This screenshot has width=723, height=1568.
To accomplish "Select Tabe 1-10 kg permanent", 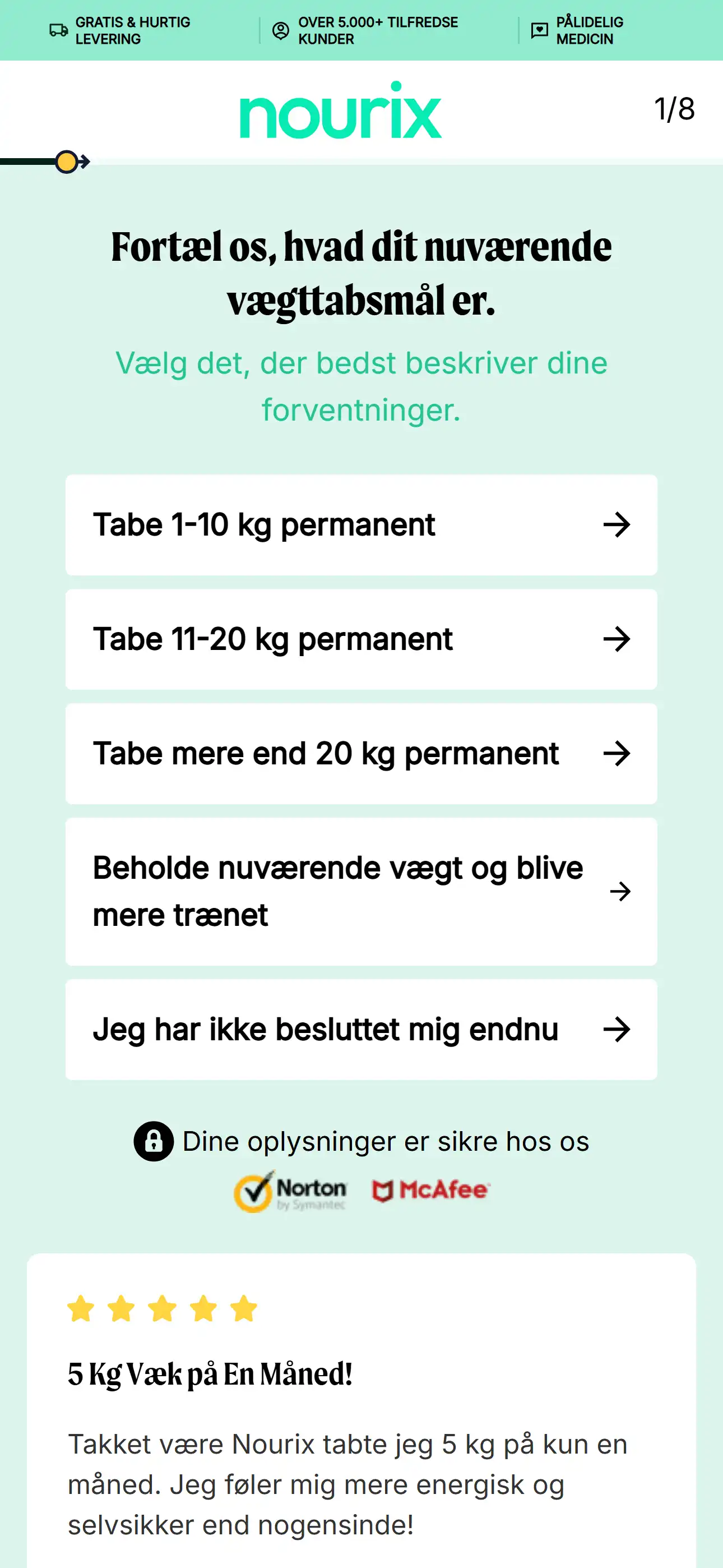I will [361, 525].
